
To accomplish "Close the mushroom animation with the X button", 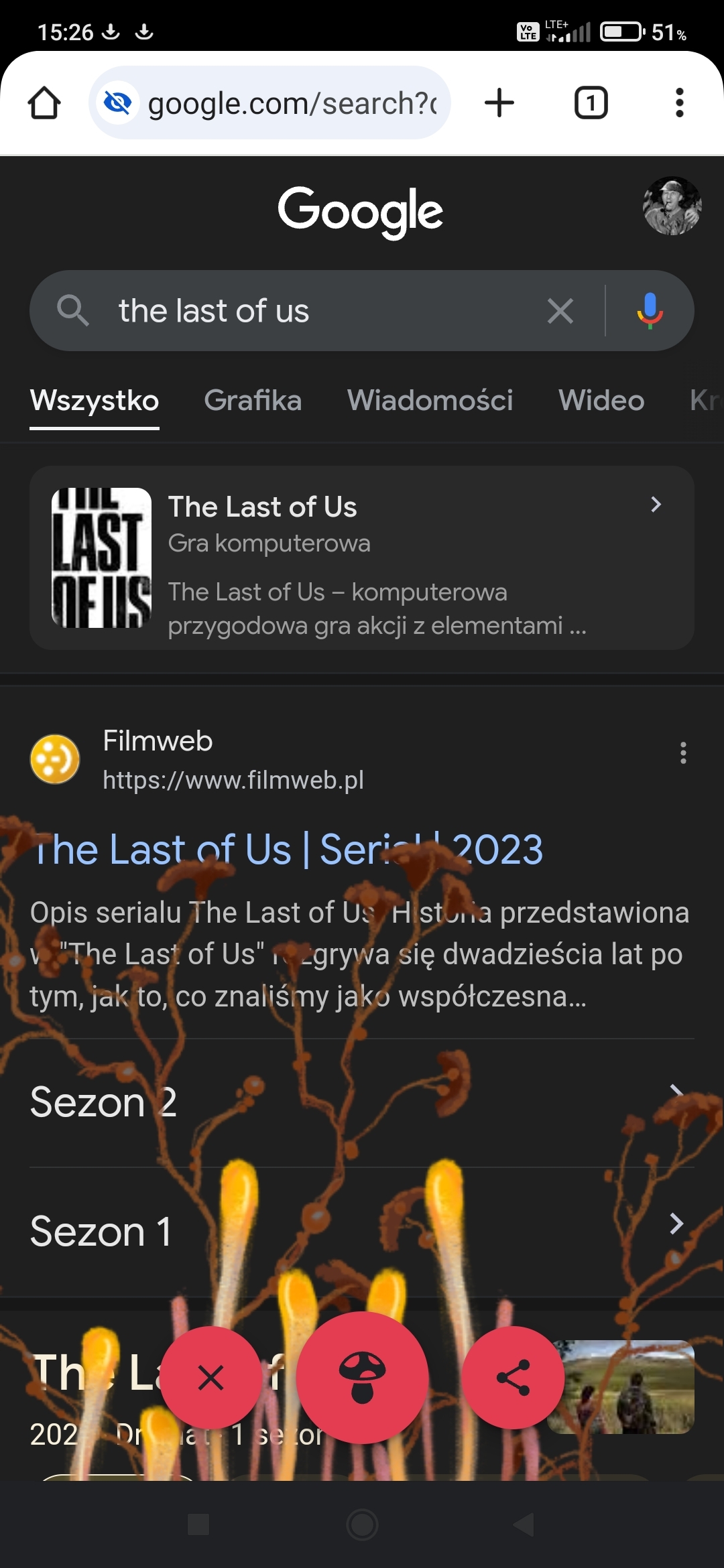I will point(210,1378).
